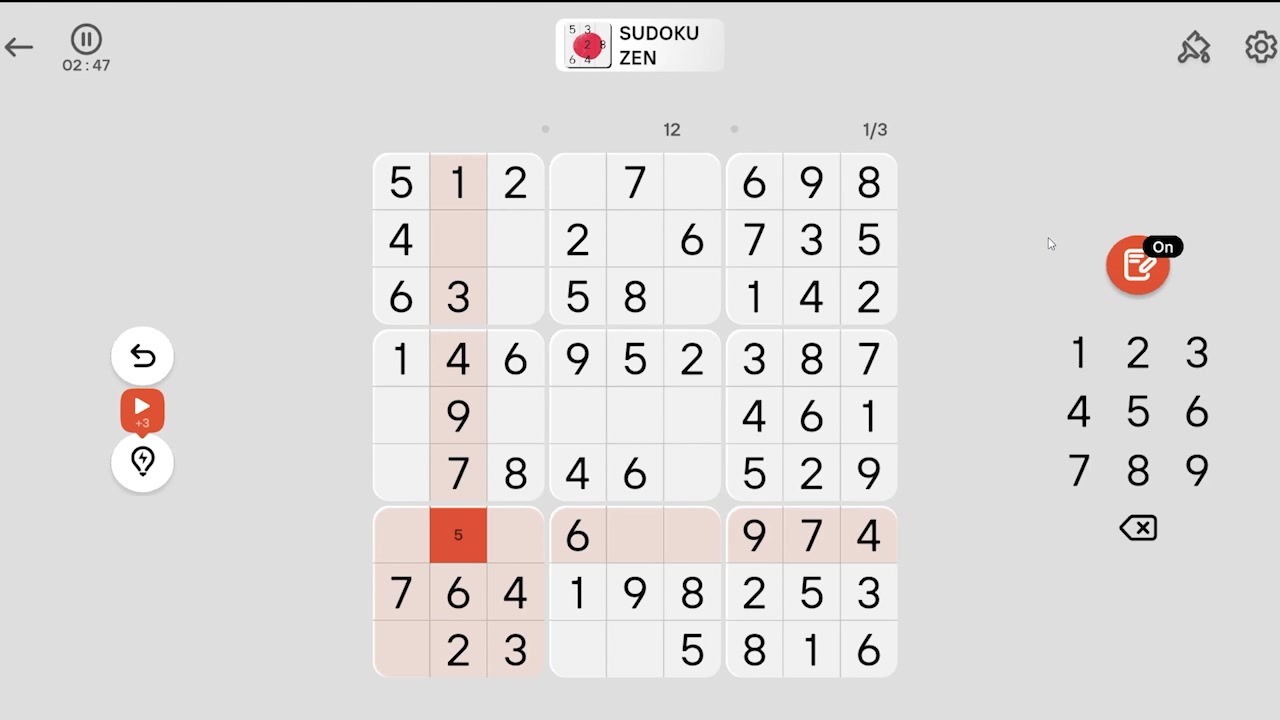Use the lightbulb hint button
The width and height of the screenshot is (1280, 720).
(x=142, y=462)
